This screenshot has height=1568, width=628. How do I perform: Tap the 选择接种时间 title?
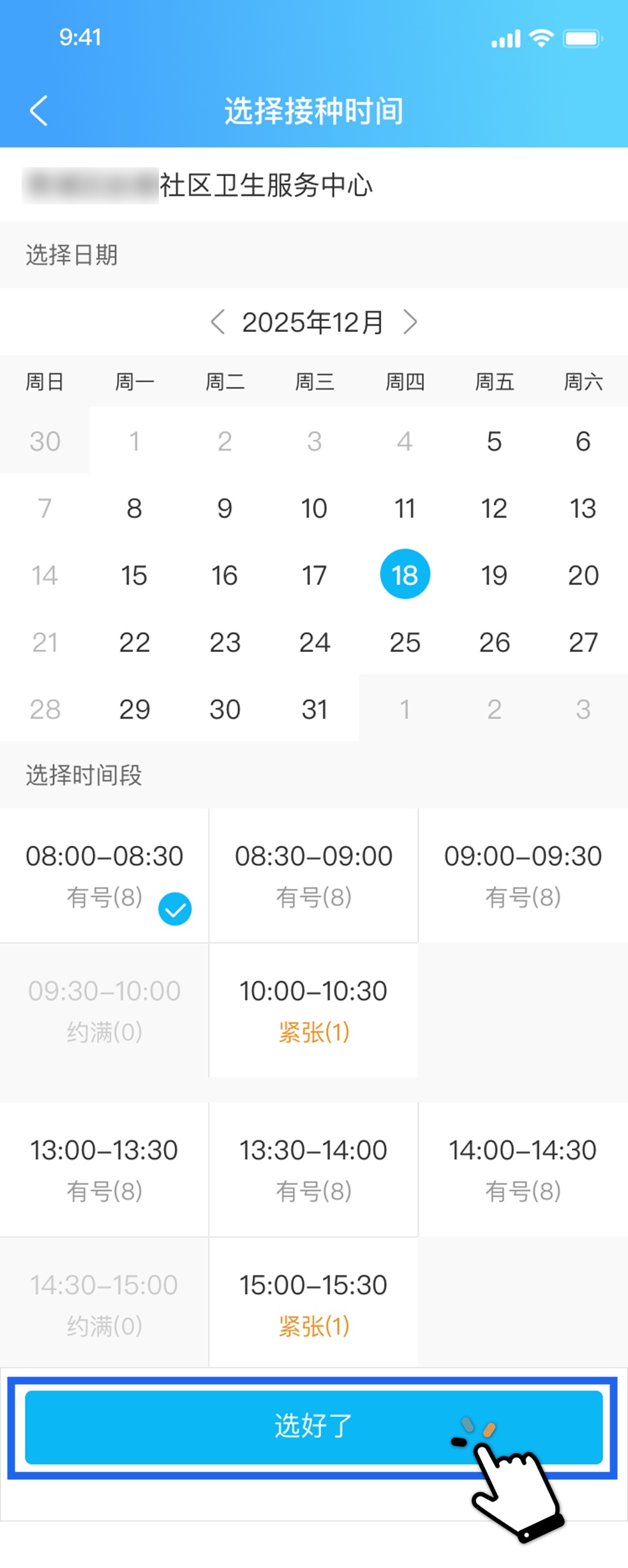(313, 110)
